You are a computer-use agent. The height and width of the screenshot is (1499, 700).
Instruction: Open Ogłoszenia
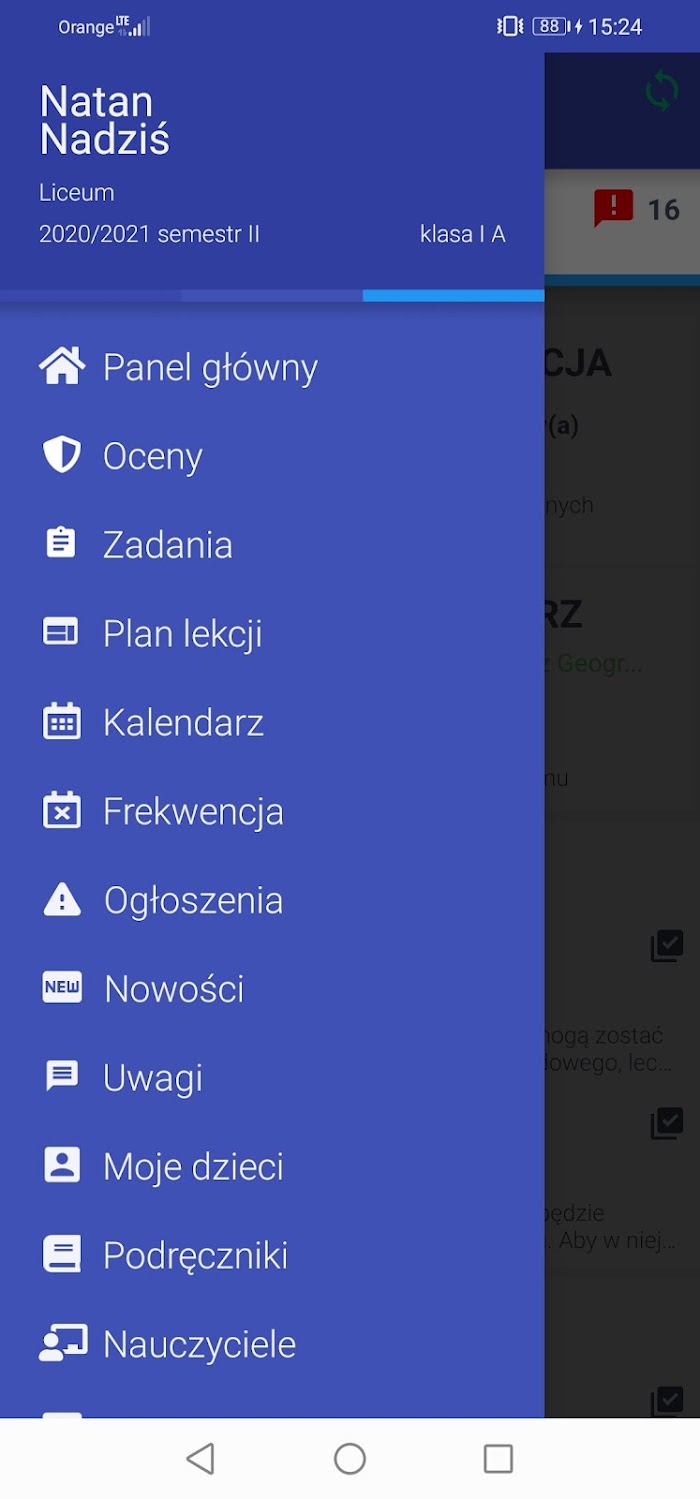[x=272, y=900]
